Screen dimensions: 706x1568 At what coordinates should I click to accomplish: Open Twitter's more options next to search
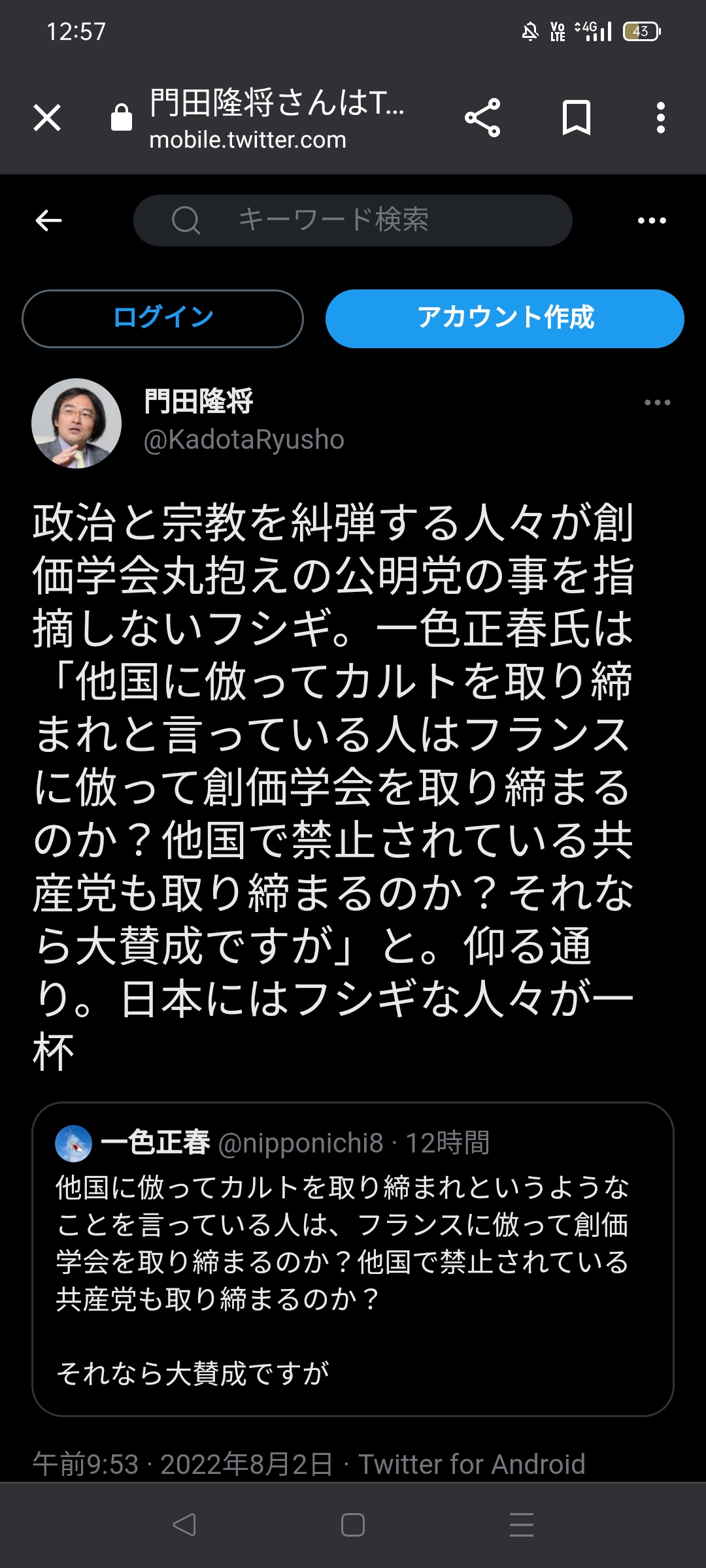coord(652,220)
